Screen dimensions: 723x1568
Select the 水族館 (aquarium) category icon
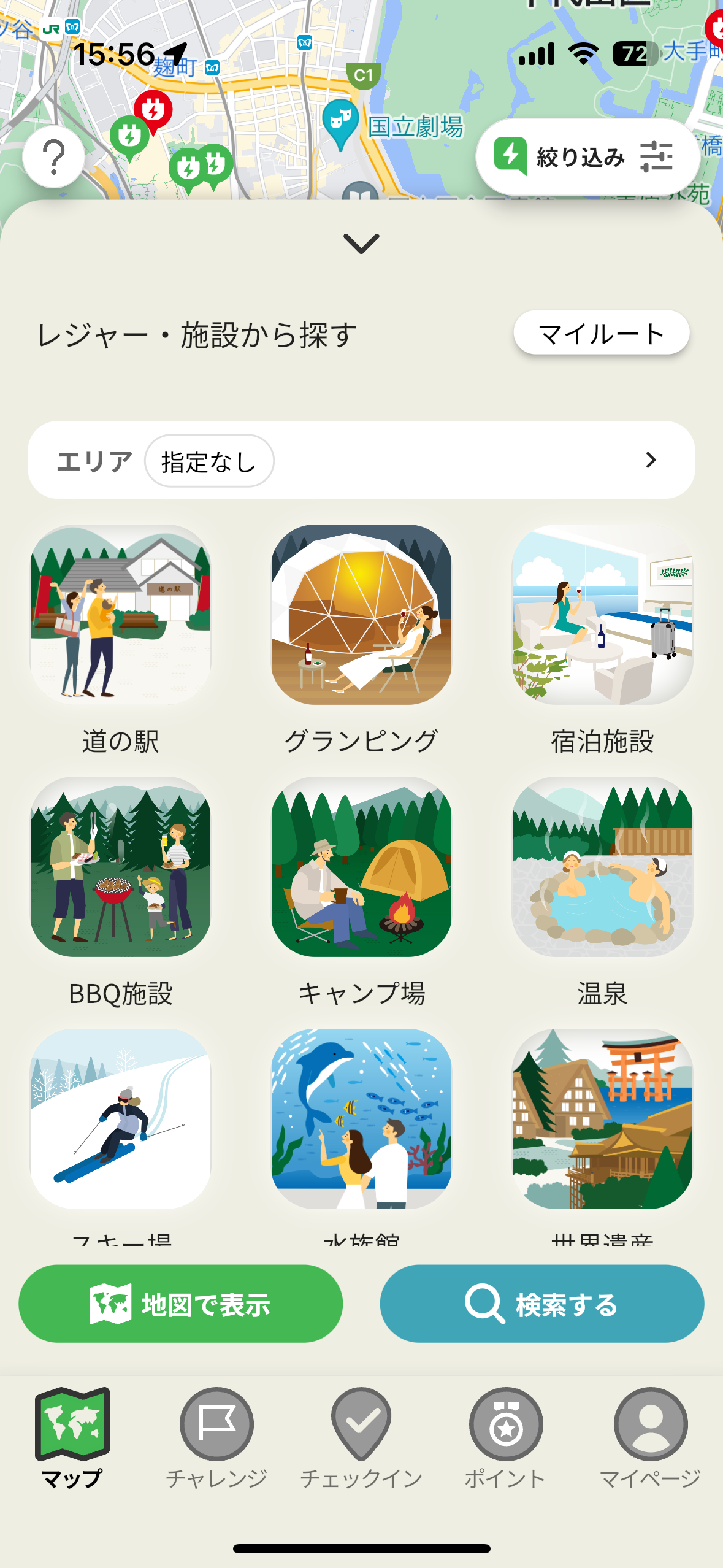pos(361,1121)
